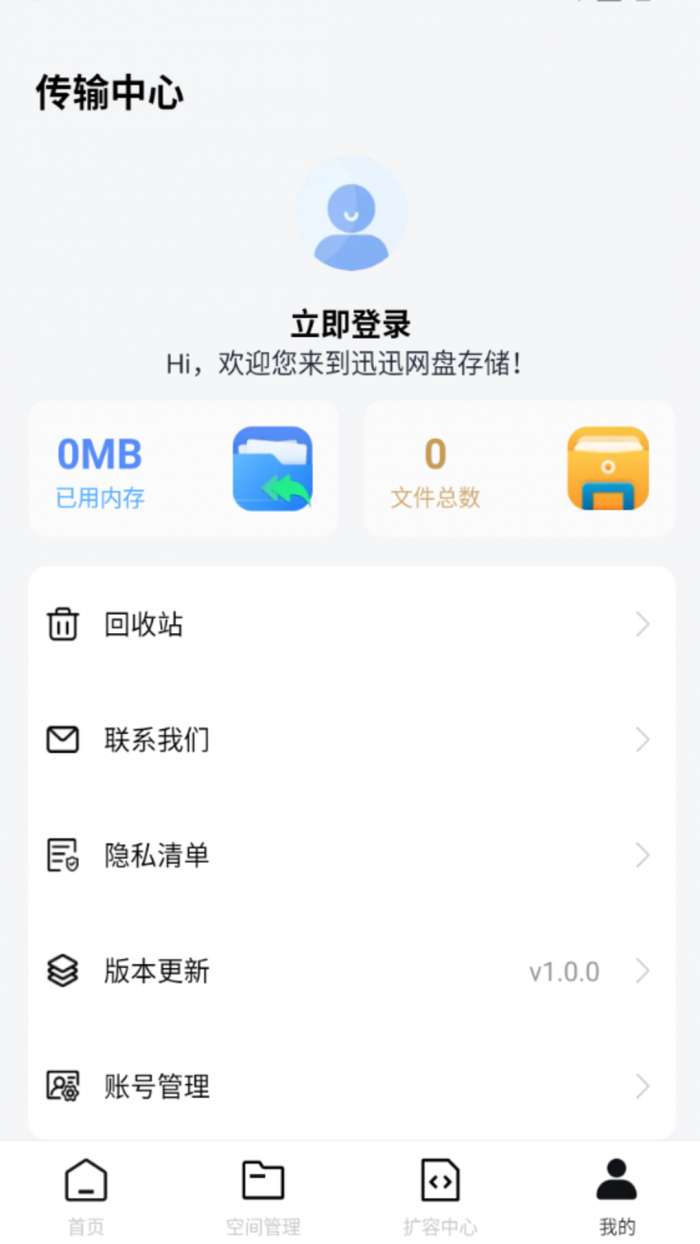Open 账号管理 account management
This screenshot has height=1244, width=700.
click(x=351, y=1086)
